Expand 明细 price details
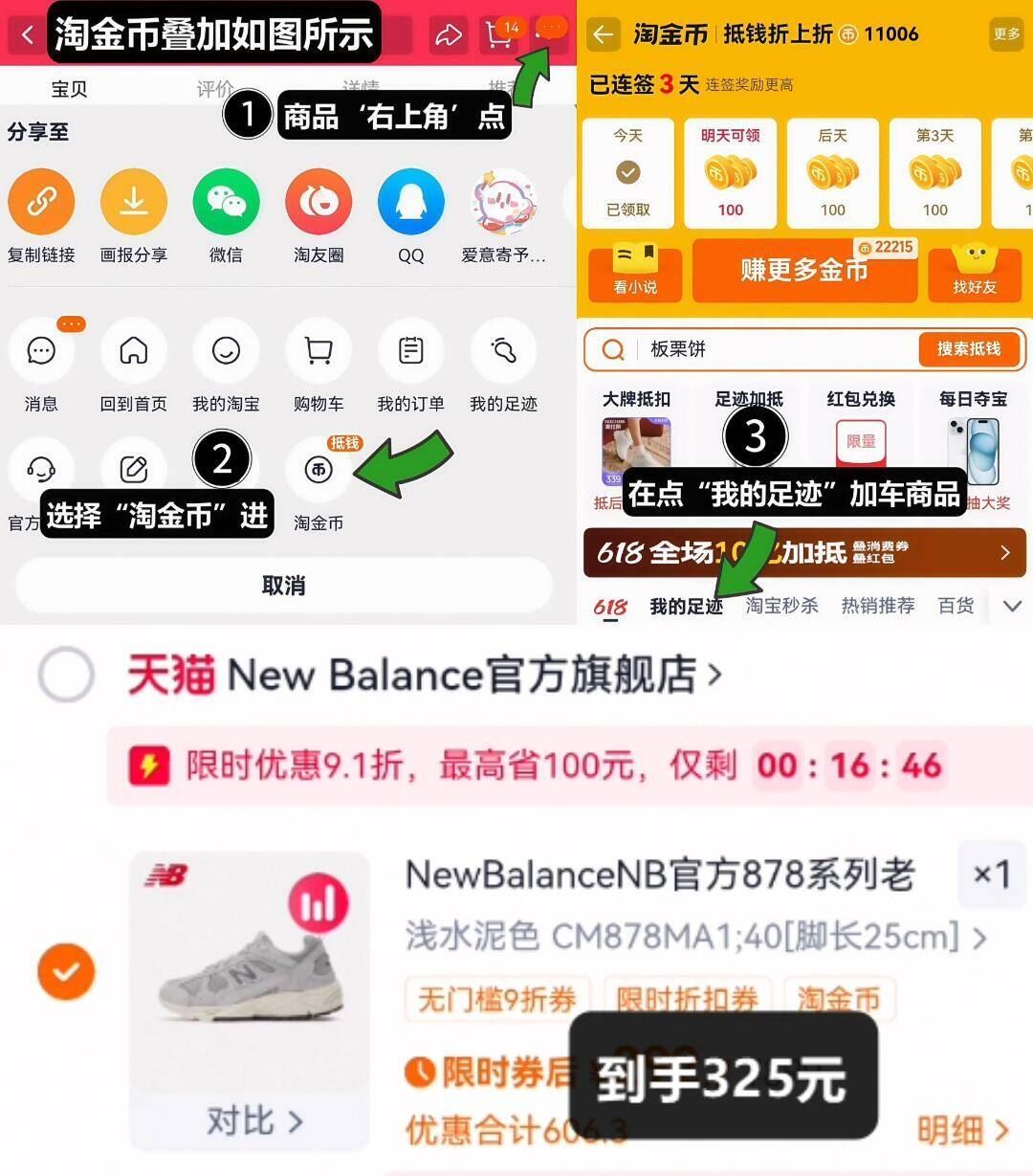The height and width of the screenshot is (1176, 1033). pos(961,1130)
